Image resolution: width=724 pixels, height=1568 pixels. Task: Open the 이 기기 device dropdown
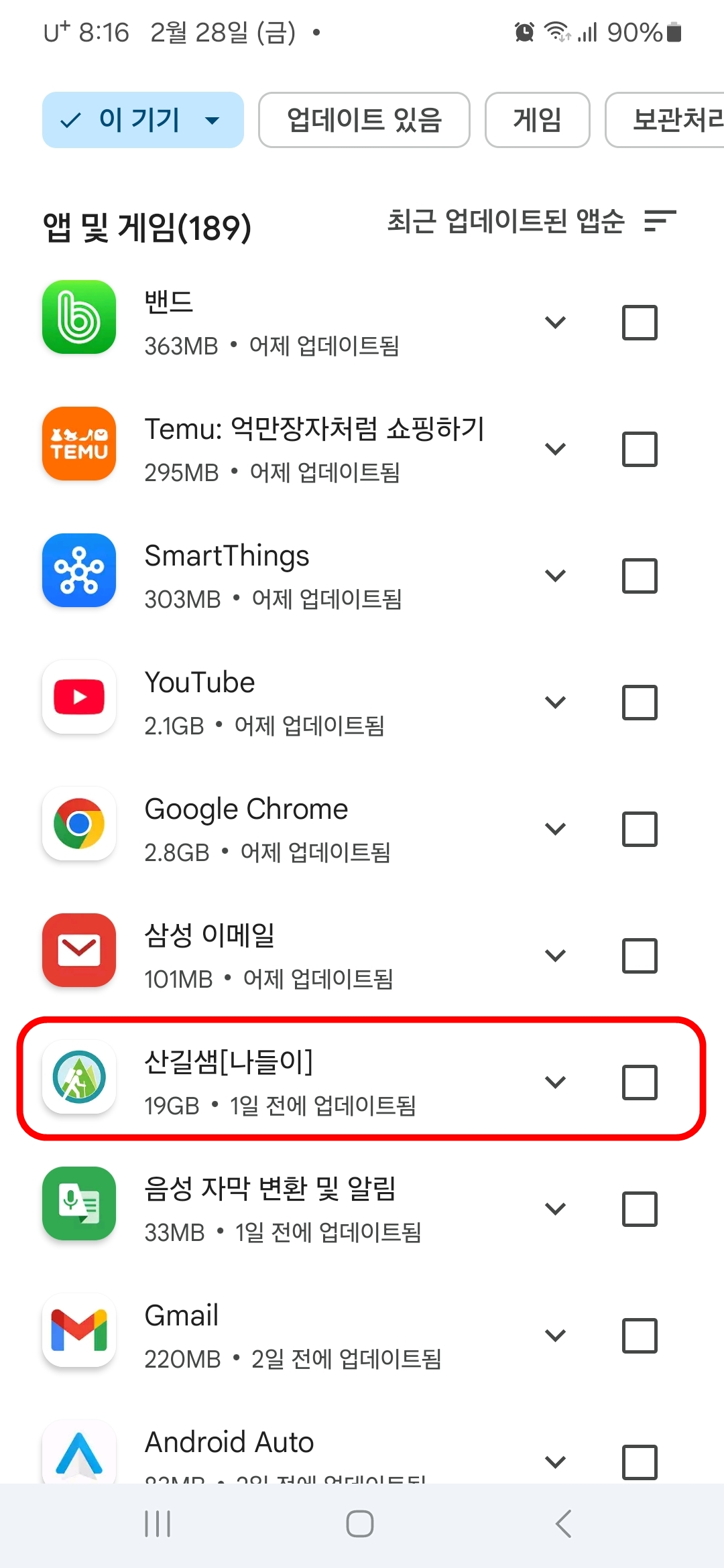click(x=141, y=120)
